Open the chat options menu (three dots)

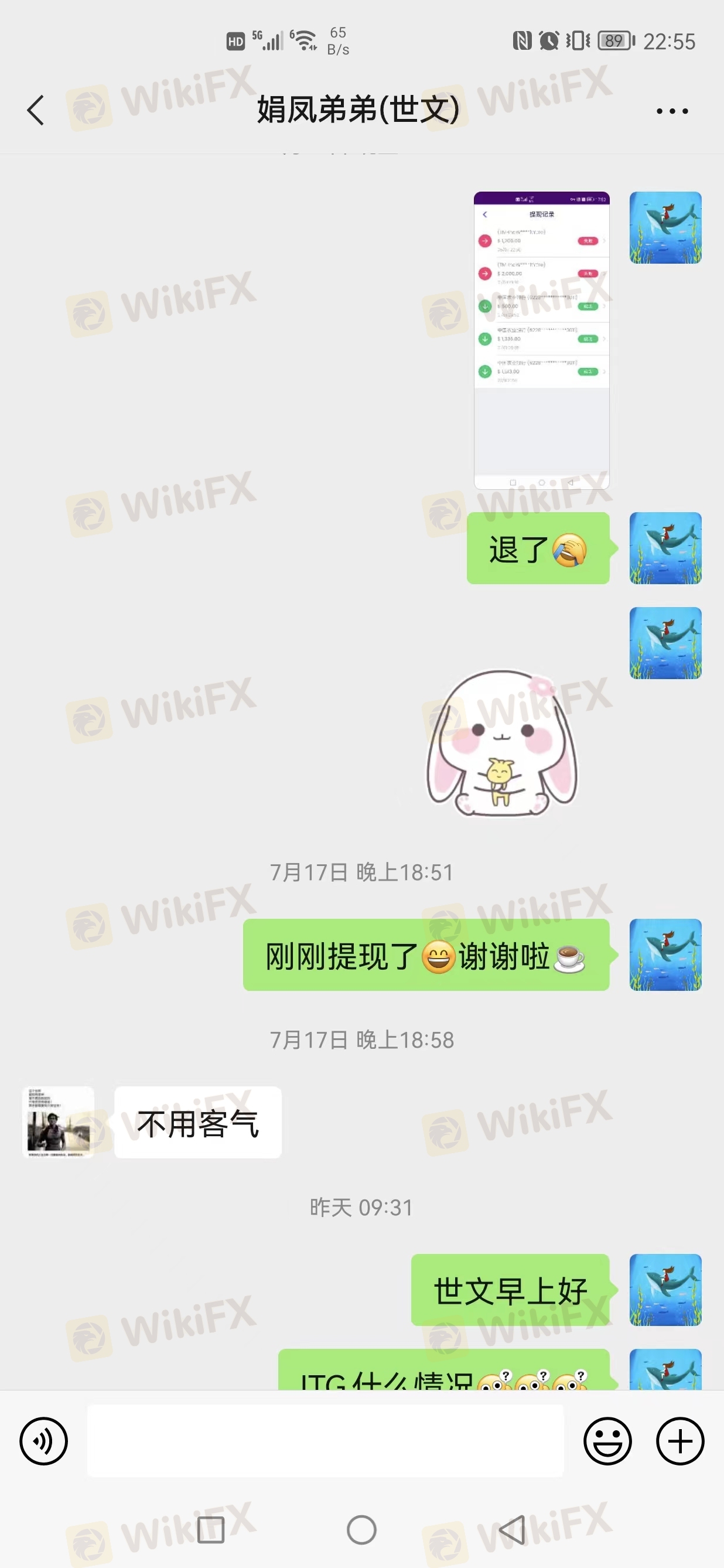672,111
